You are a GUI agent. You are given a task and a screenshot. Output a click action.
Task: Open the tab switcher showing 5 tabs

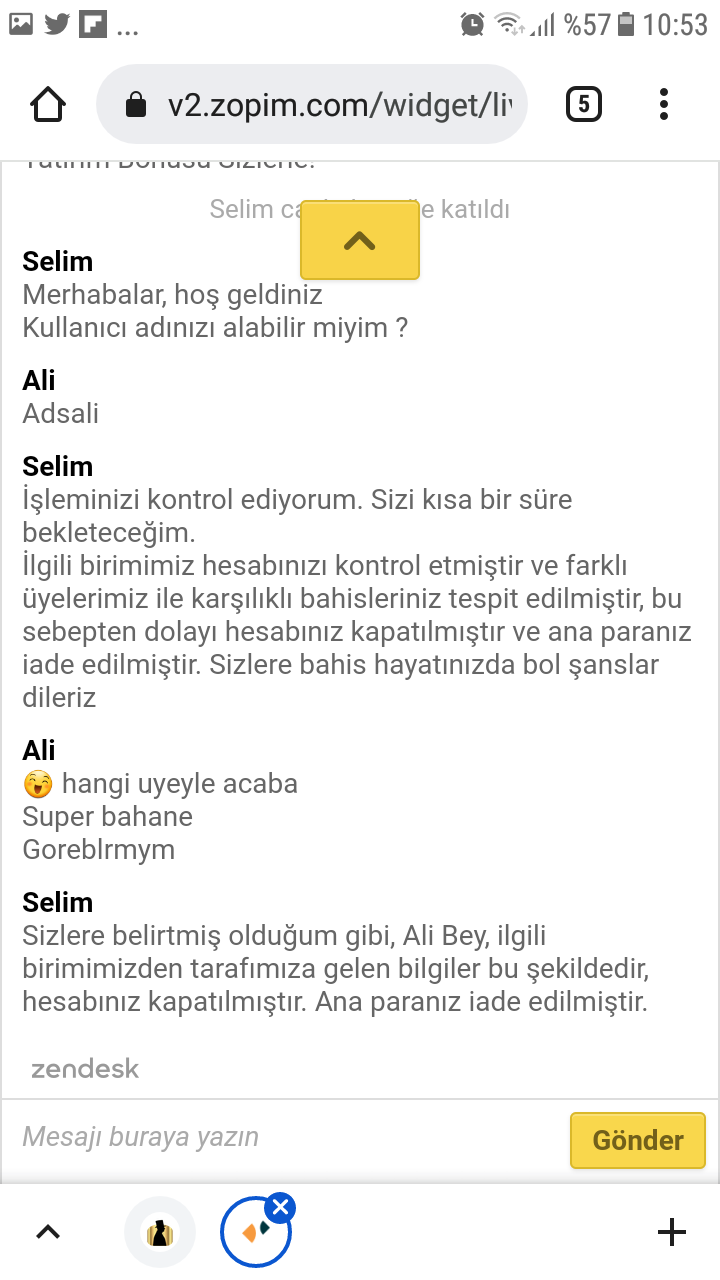[584, 104]
